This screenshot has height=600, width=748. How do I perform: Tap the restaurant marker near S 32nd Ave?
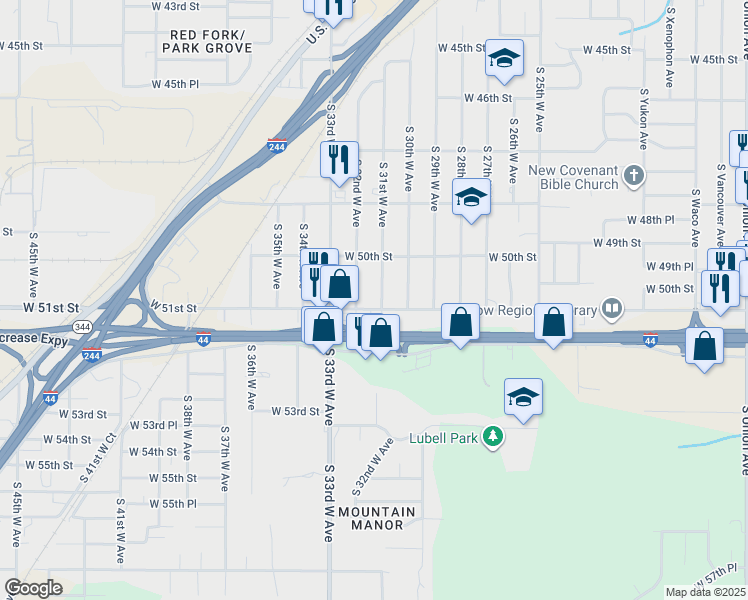click(339, 158)
